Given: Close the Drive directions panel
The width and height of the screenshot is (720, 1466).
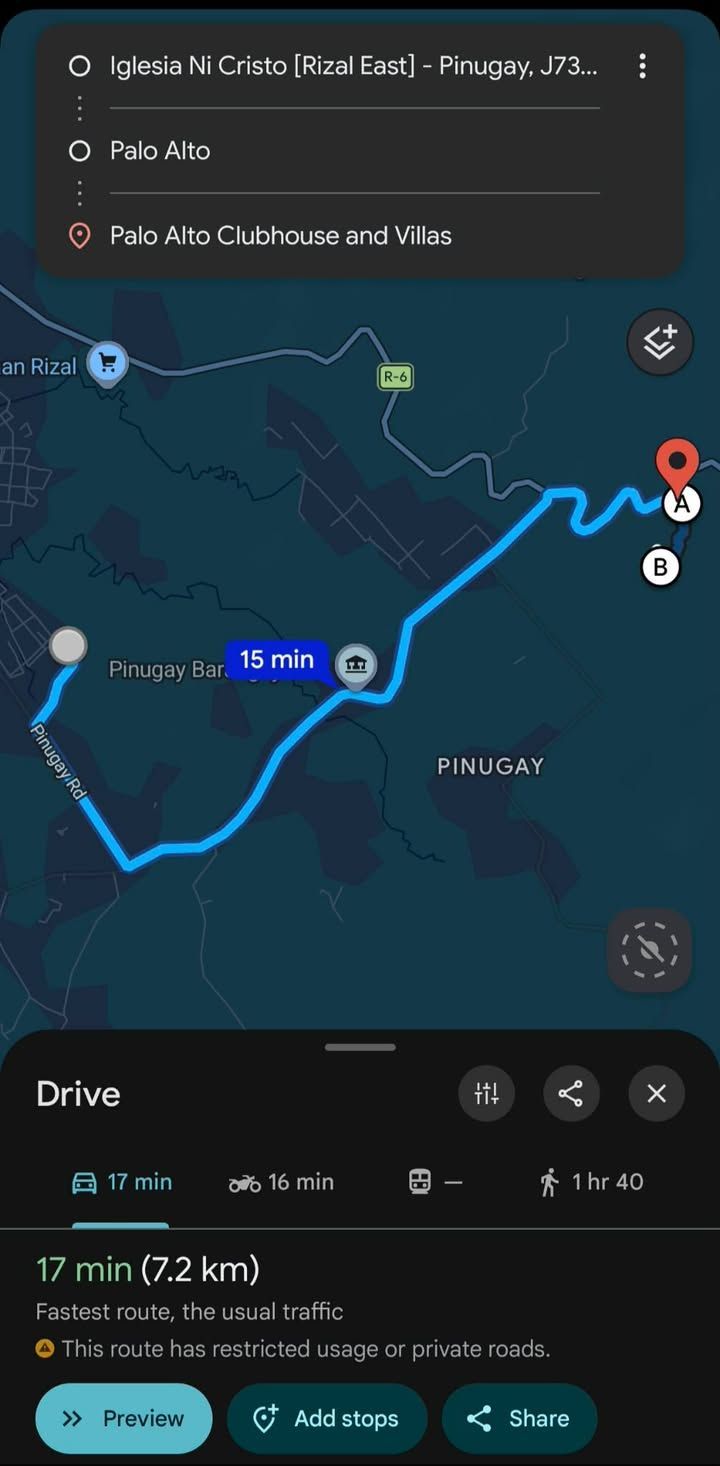Looking at the screenshot, I should click(x=656, y=1093).
